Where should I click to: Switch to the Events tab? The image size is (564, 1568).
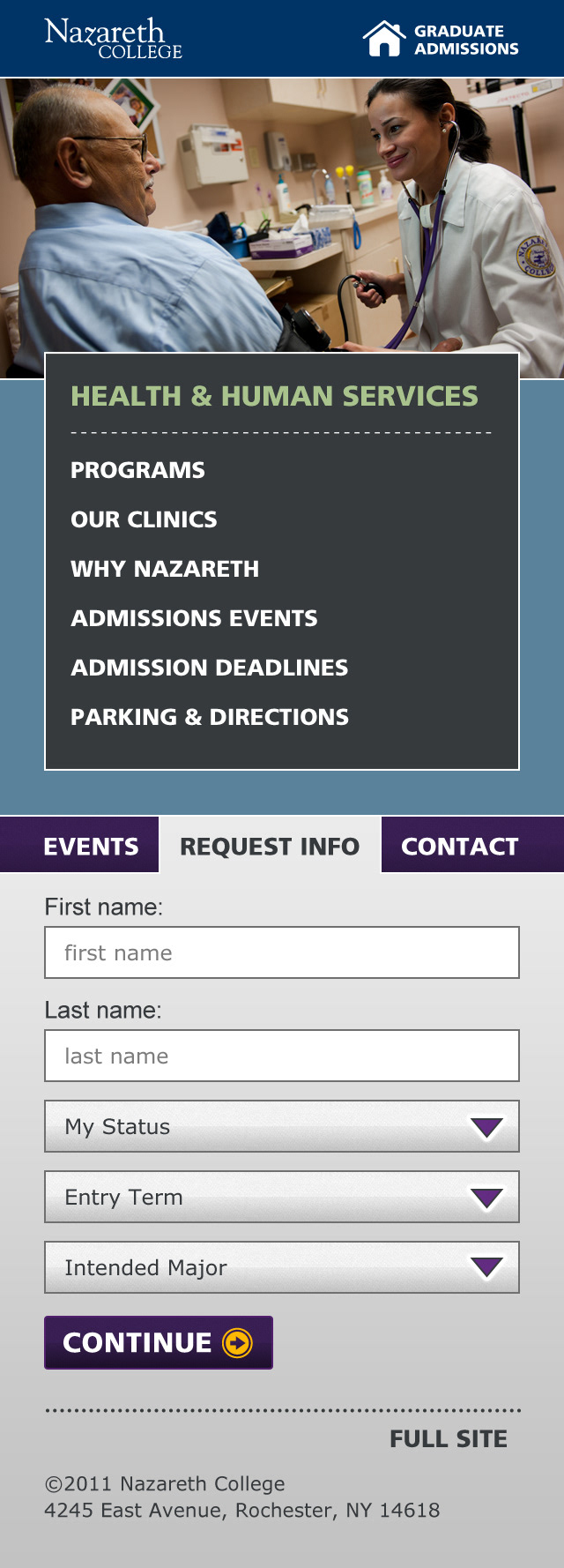click(91, 847)
